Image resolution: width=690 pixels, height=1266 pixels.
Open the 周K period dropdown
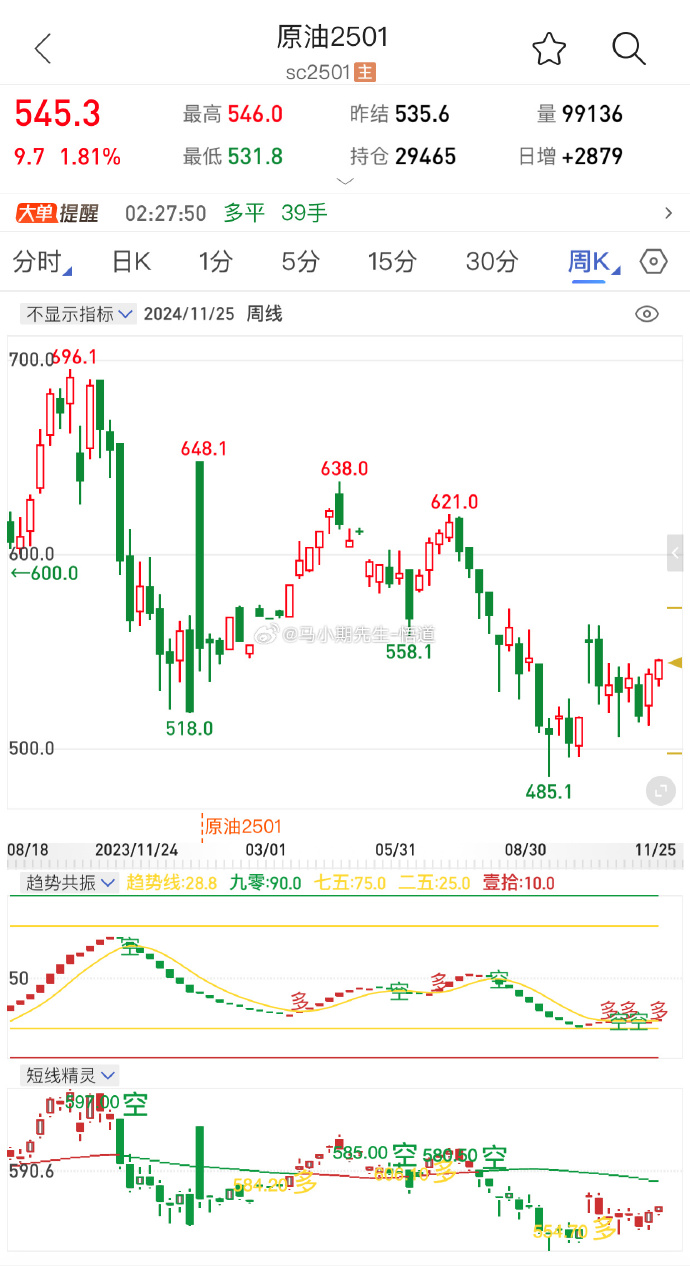pos(592,262)
